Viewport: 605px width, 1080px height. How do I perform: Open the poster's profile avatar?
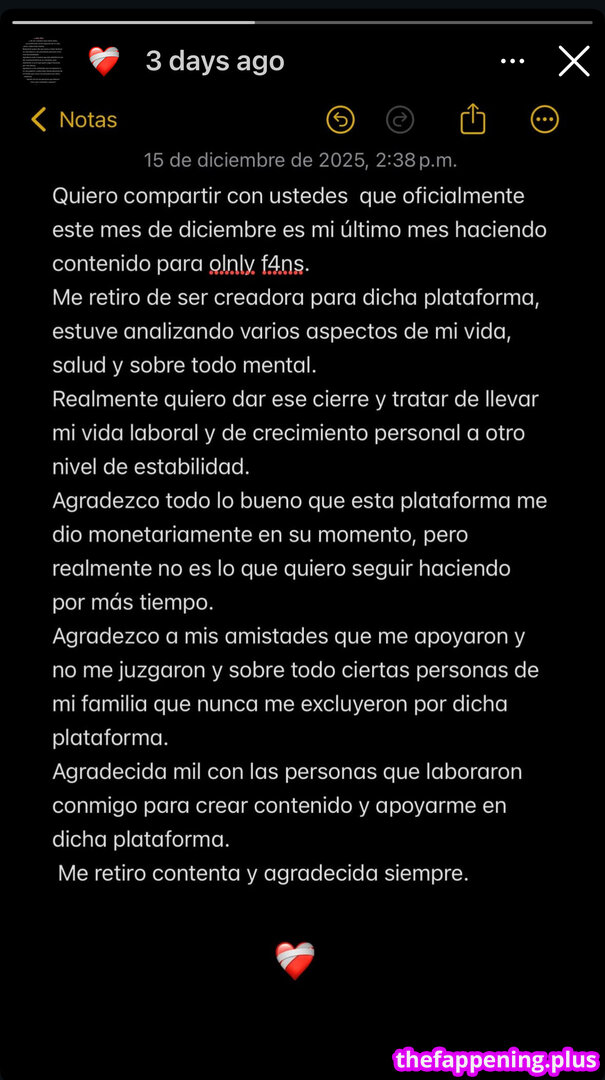click(42, 61)
